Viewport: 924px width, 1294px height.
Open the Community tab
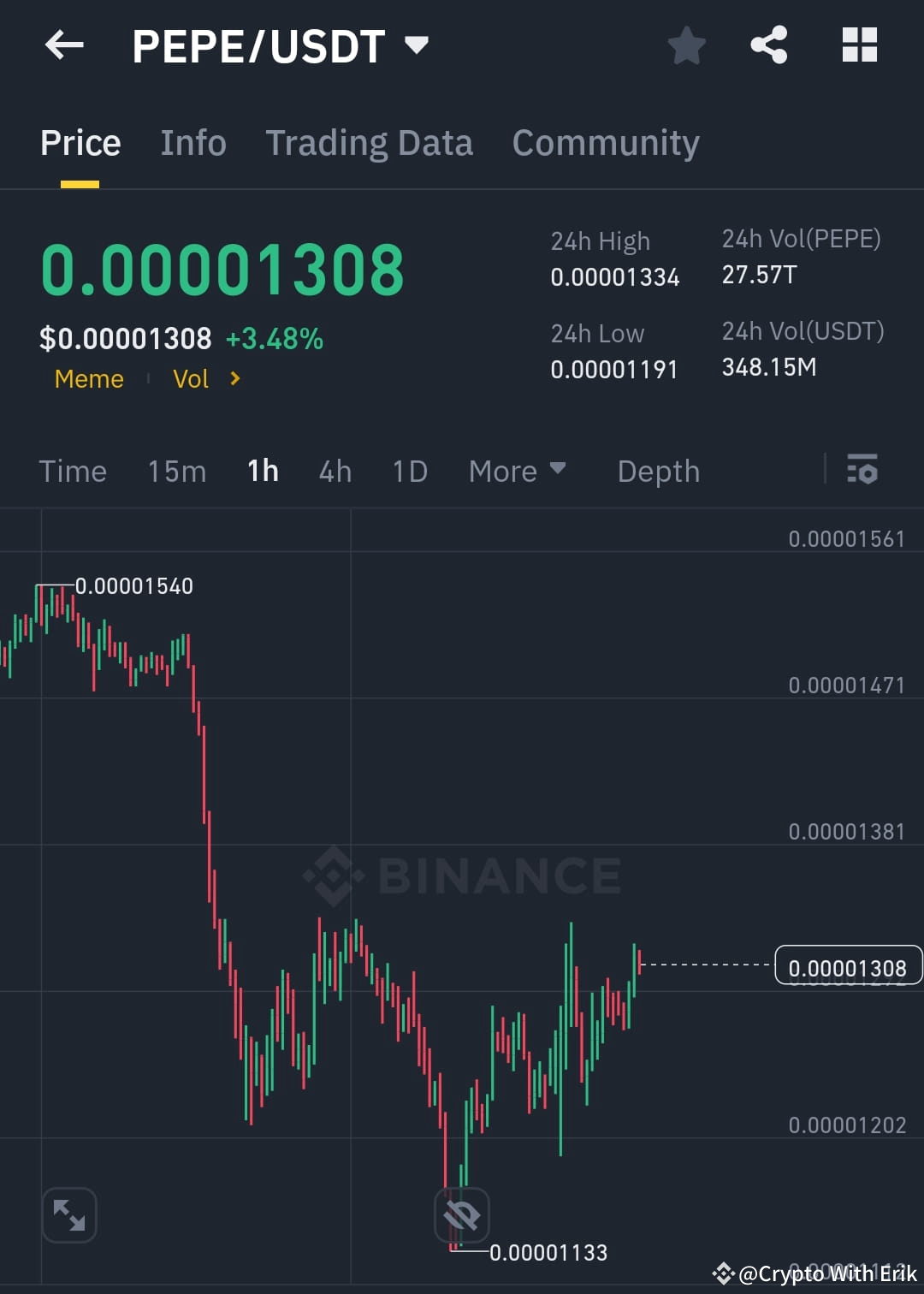(x=605, y=142)
